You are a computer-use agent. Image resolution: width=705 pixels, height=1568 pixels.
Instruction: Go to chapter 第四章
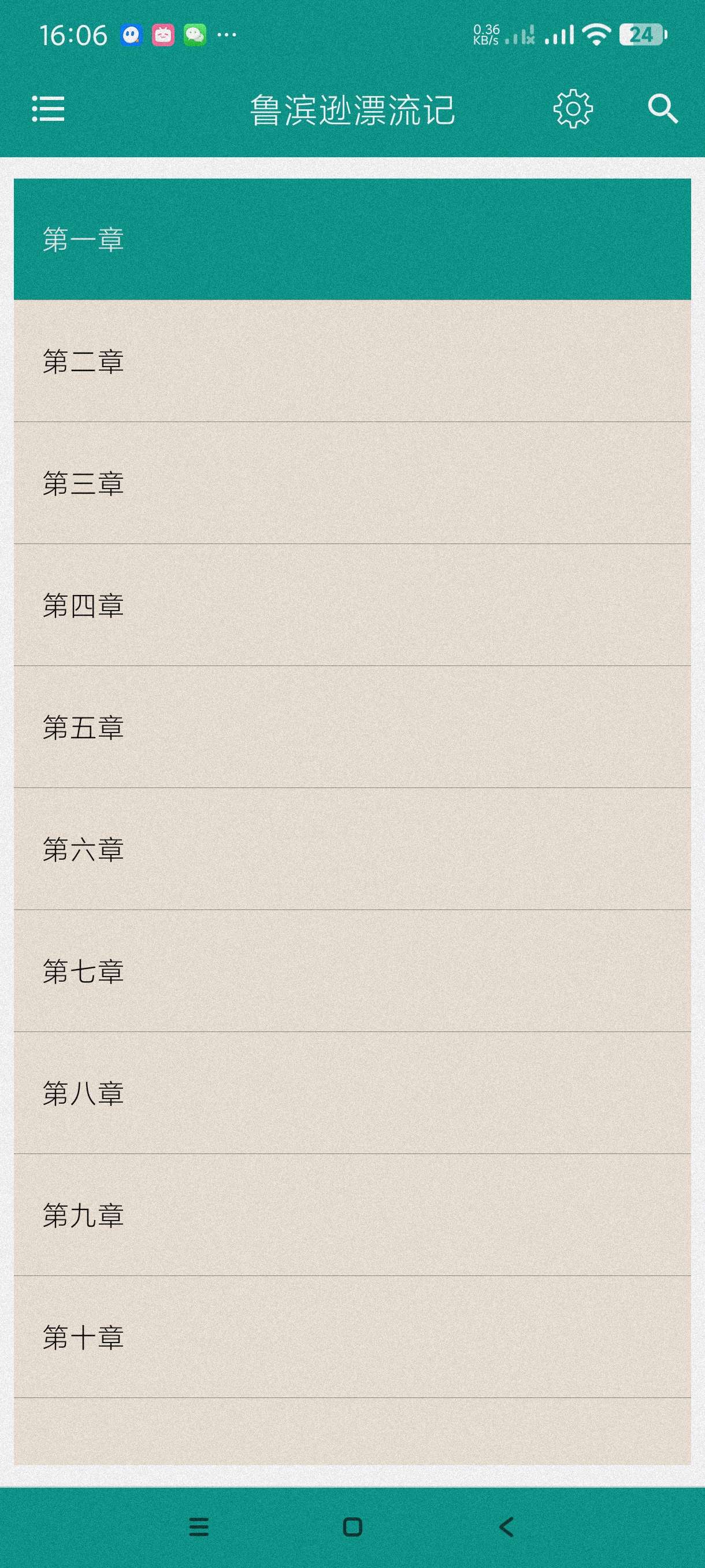[352, 605]
